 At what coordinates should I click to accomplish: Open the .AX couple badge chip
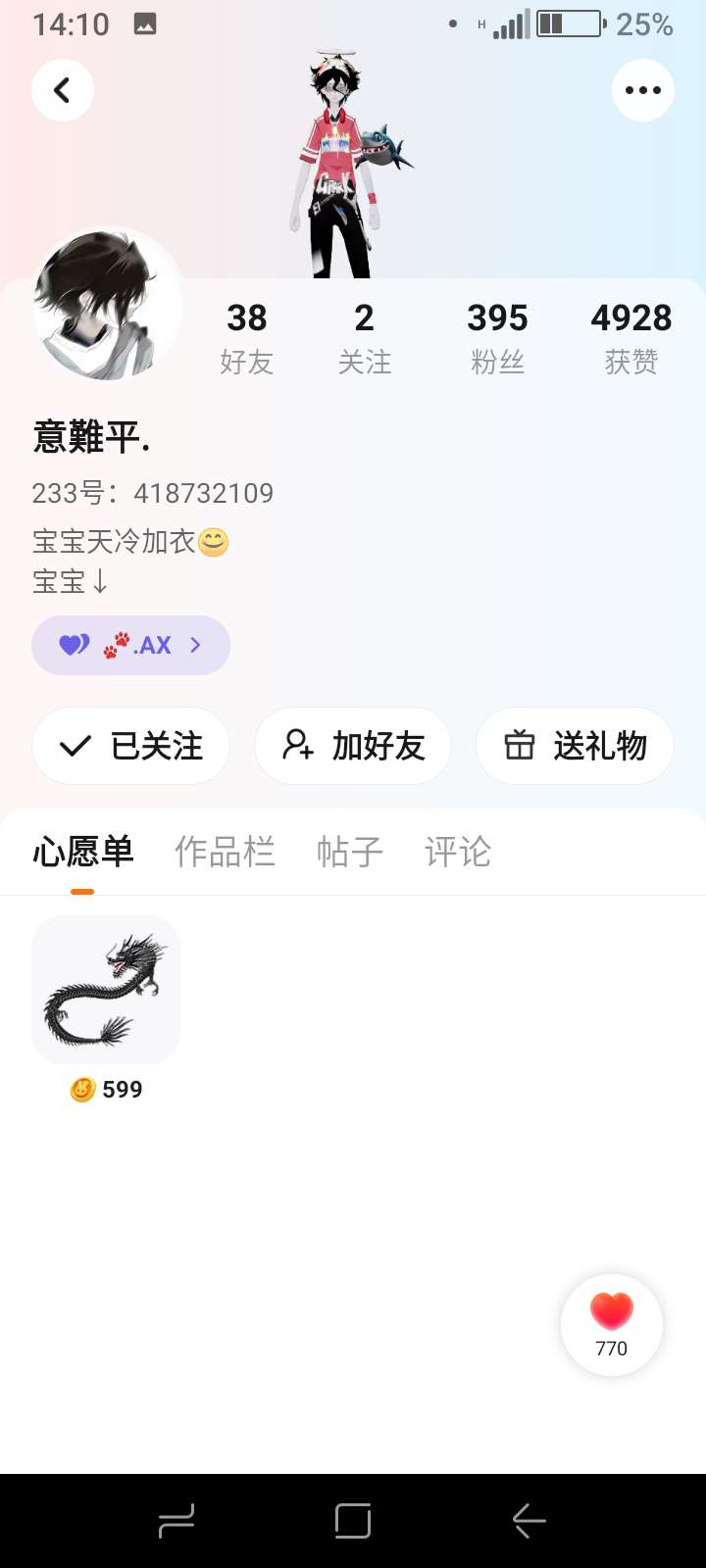130,645
